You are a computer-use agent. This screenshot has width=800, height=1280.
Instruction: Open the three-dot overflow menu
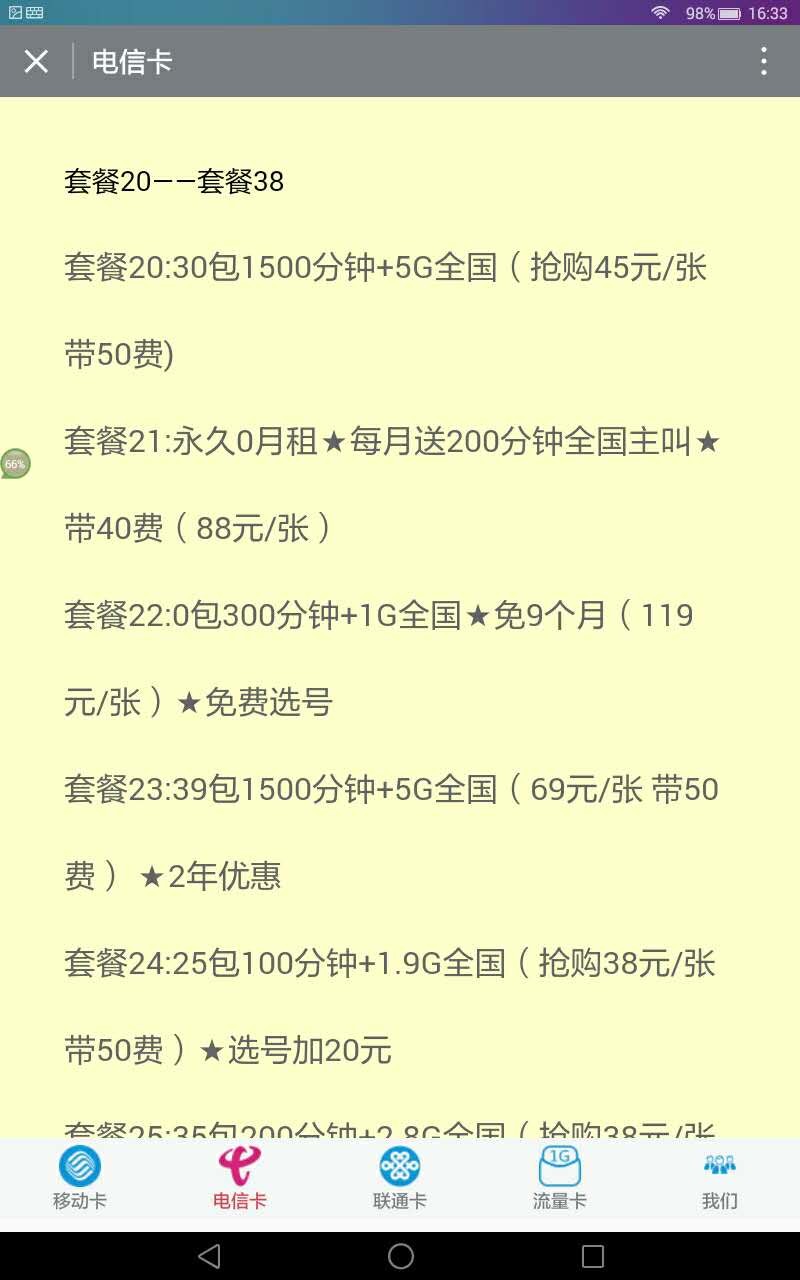(763, 62)
